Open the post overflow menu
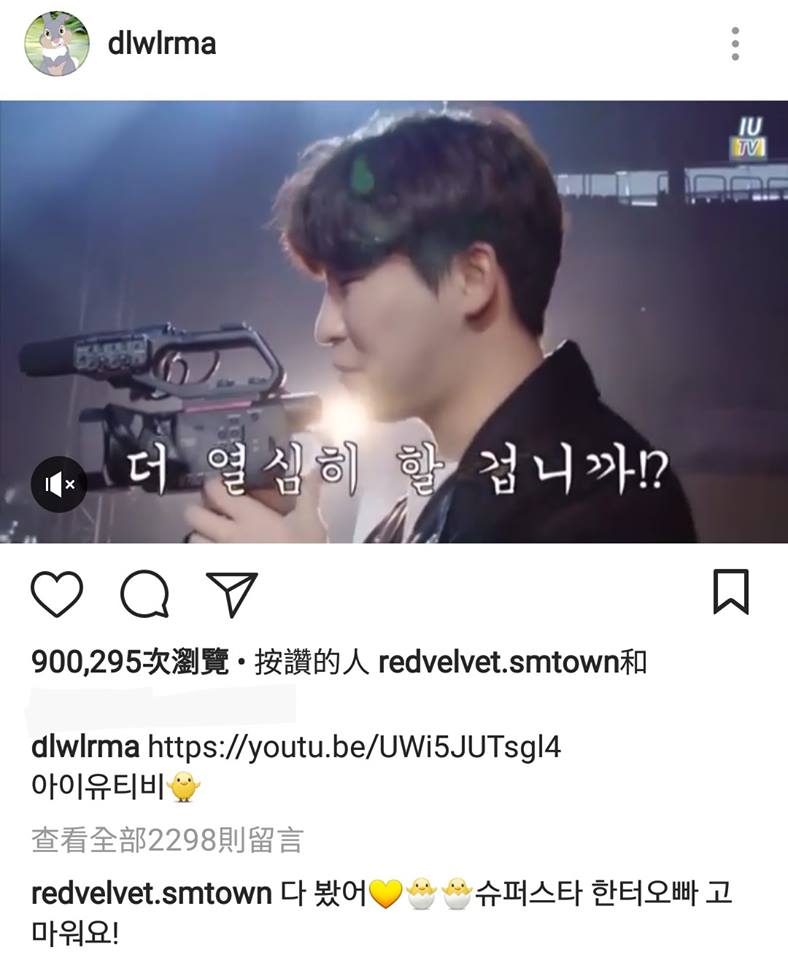The height and width of the screenshot is (960, 788). point(735,44)
